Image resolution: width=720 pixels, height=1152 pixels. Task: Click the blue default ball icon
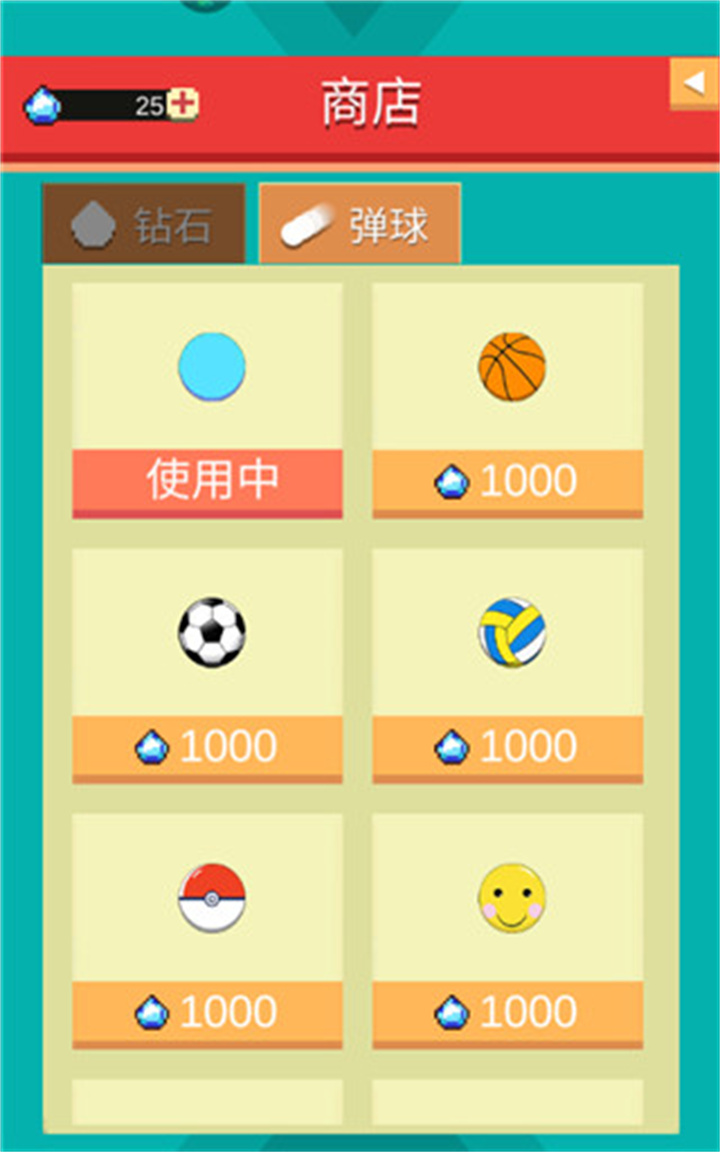pyautogui.click(x=211, y=365)
